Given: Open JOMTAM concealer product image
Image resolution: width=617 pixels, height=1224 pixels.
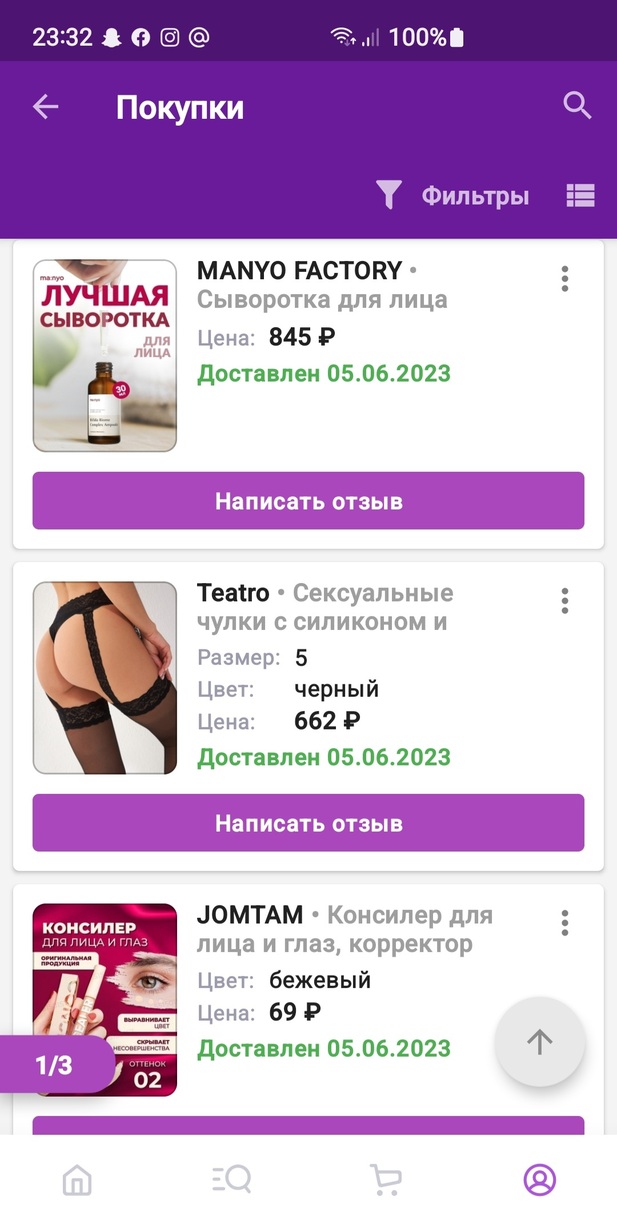Looking at the screenshot, I should (x=105, y=1000).
